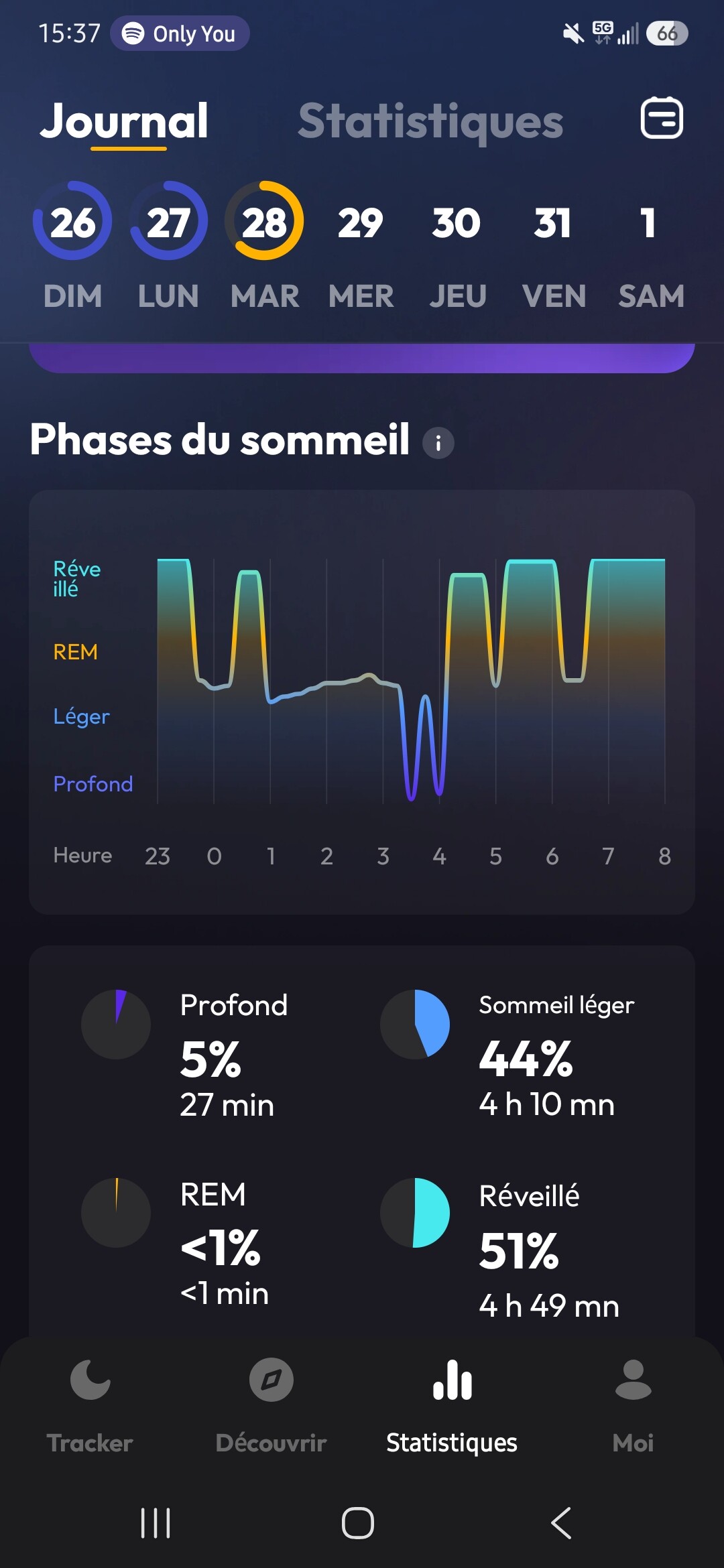
Task: Switch to the Statistiques top tab
Action: pyautogui.click(x=430, y=121)
